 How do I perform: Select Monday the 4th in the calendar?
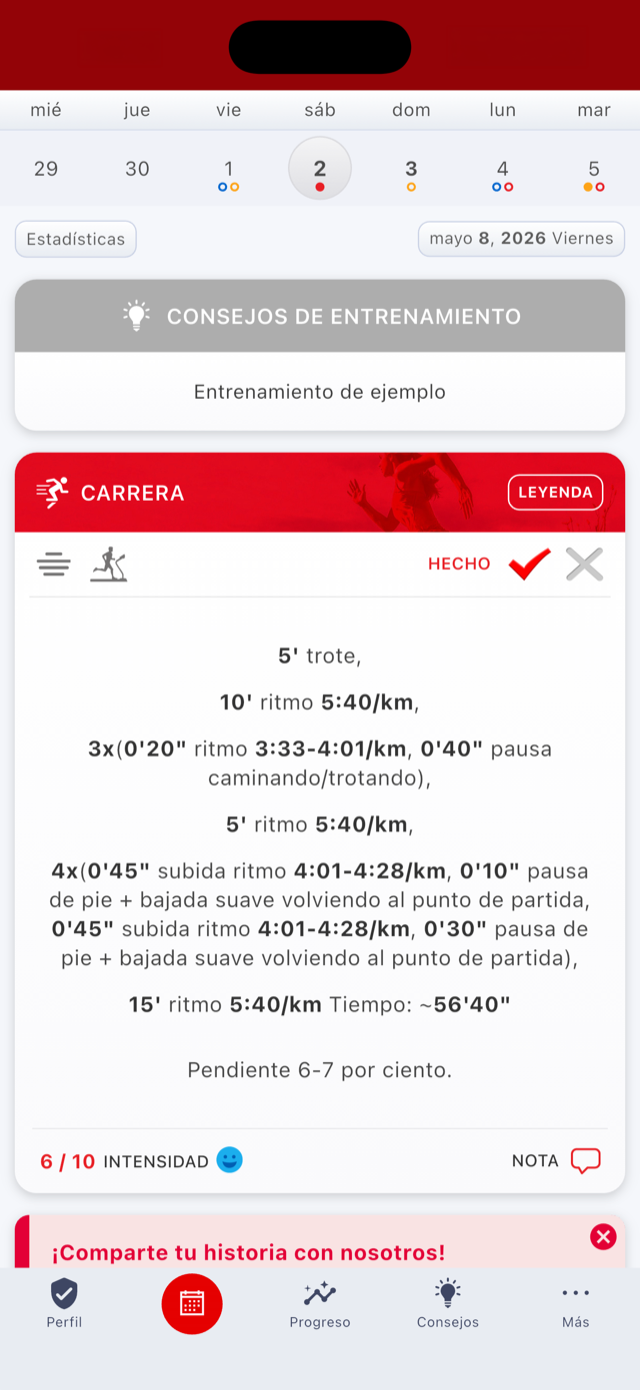pyautogui.click(x=502, y=170)
